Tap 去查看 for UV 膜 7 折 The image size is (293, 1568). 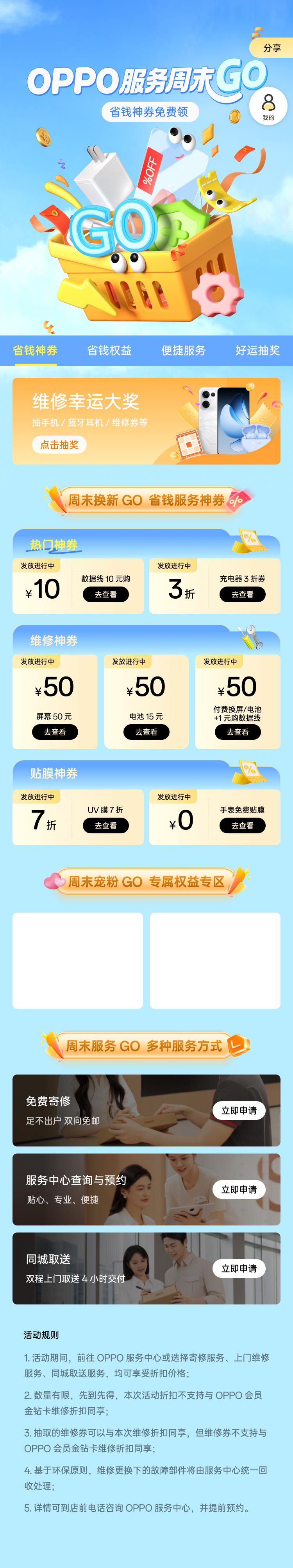(106, 825)
